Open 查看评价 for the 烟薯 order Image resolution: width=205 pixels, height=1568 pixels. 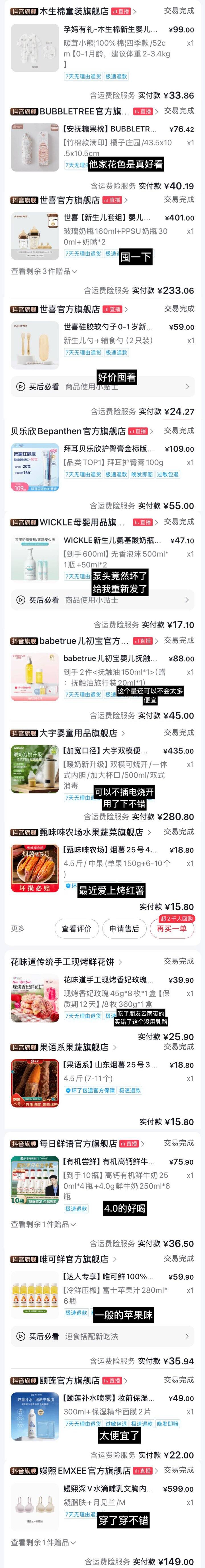click(77, 928)
